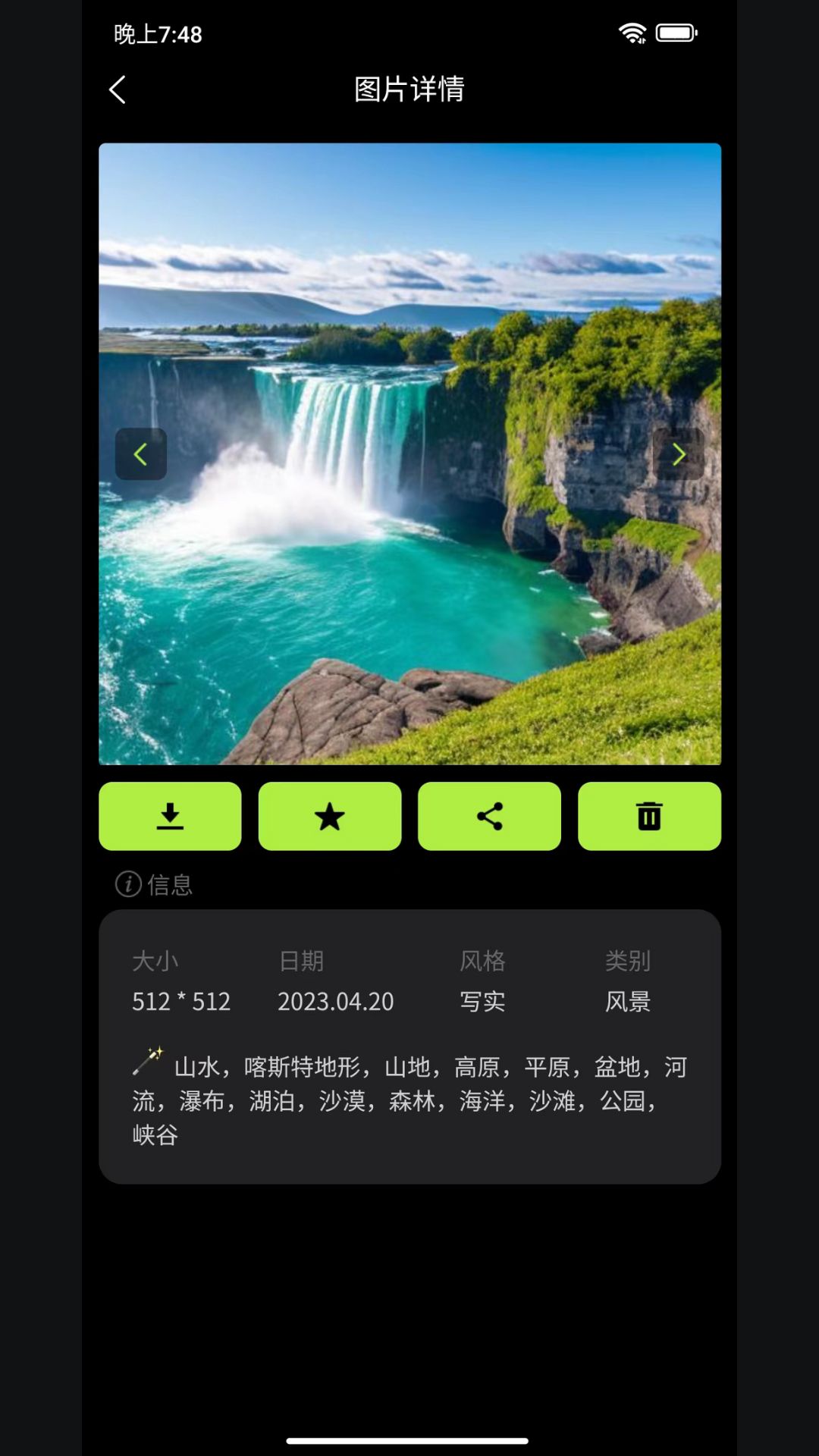819x1456 pixels.
Task: Download this waterfall image
Action: click(170, 816)
